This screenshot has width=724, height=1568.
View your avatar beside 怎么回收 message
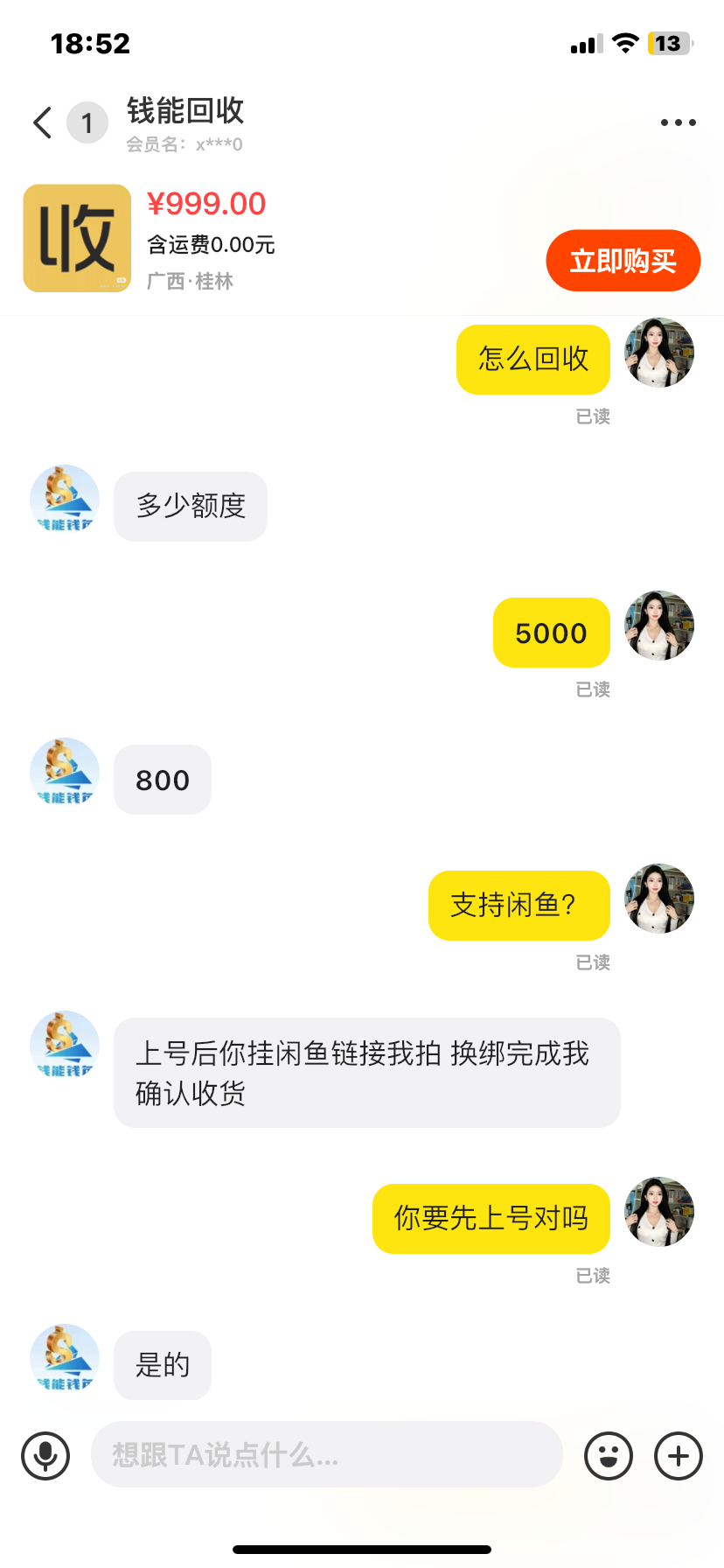click(658, 353)
